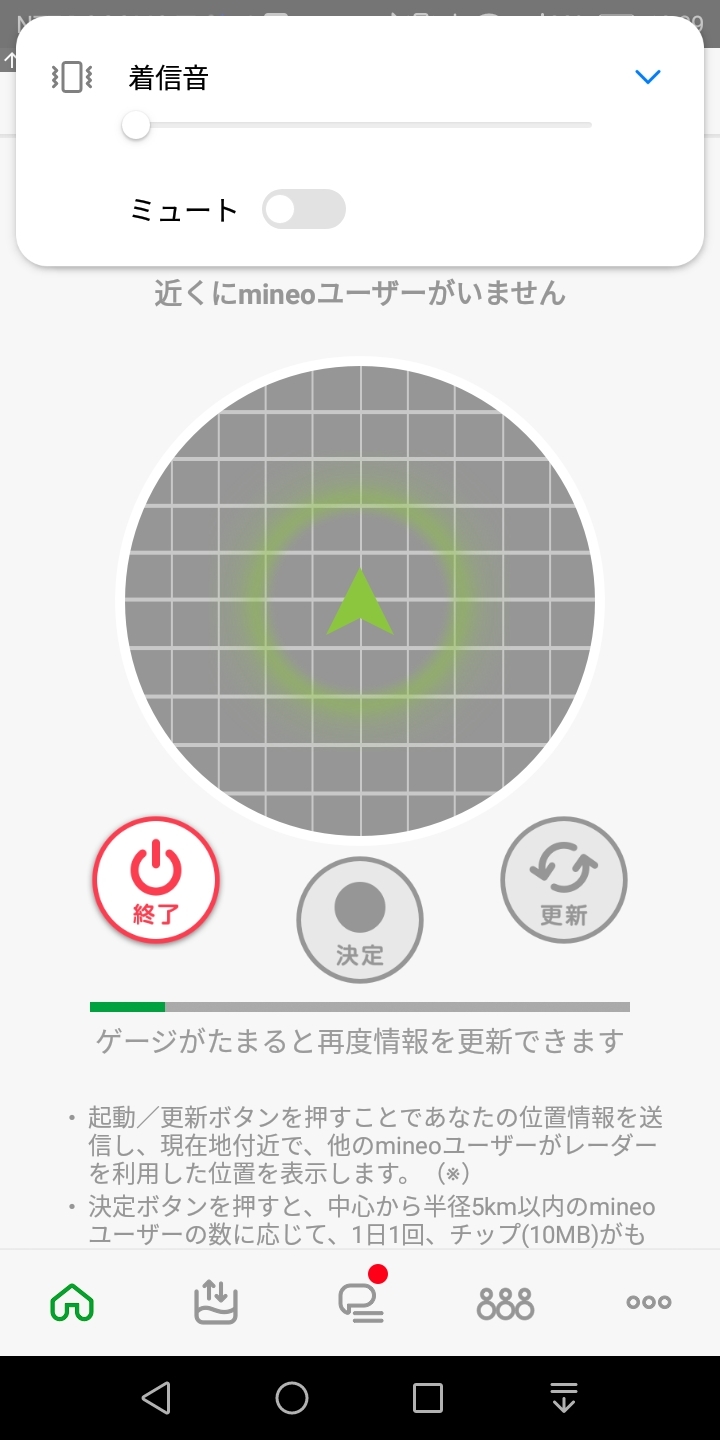The width and height of the screenshot is (720, 1440).
Task: Tap the 更新 refresh button
Action: point(564,881)
